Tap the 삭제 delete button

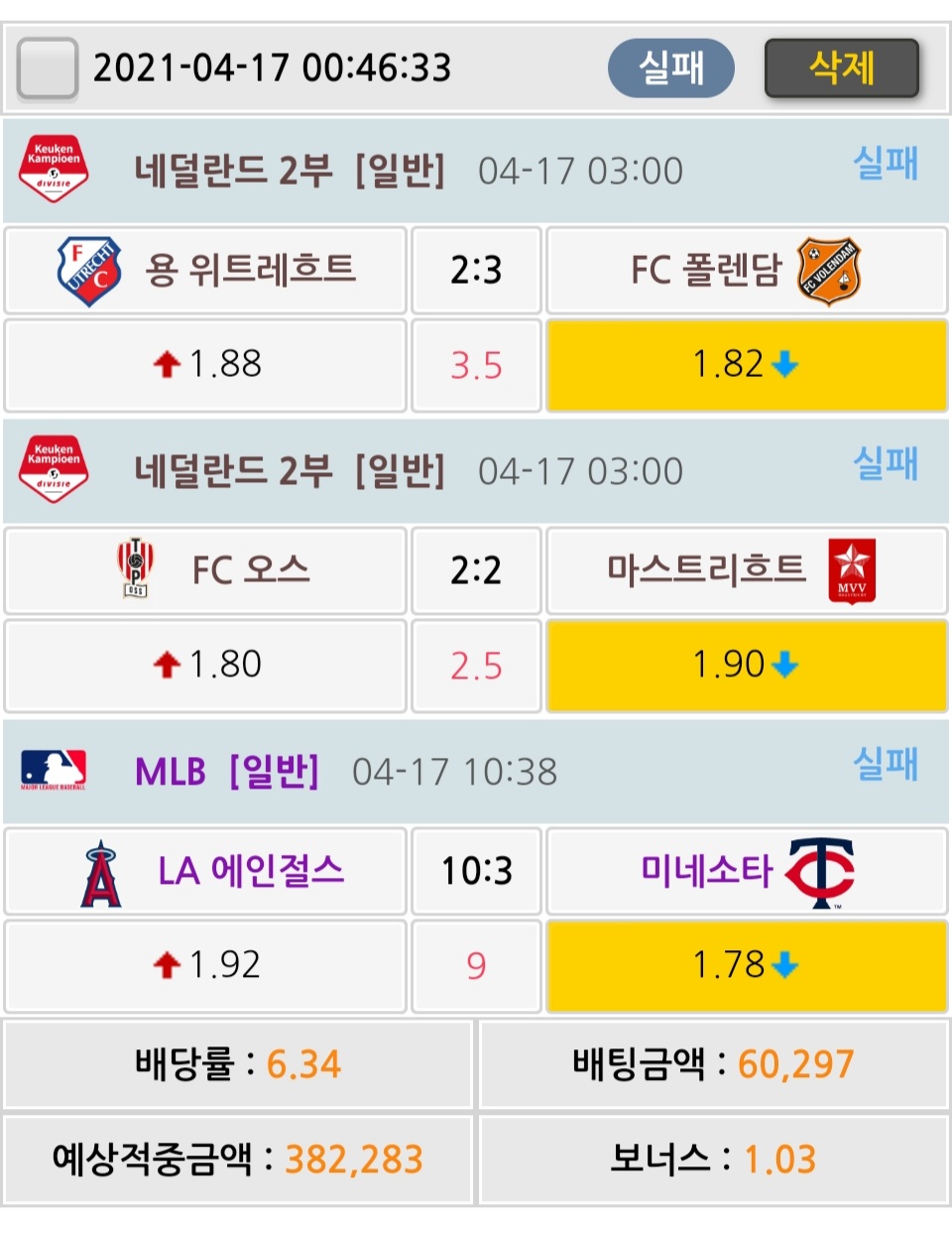coord(841,68)
